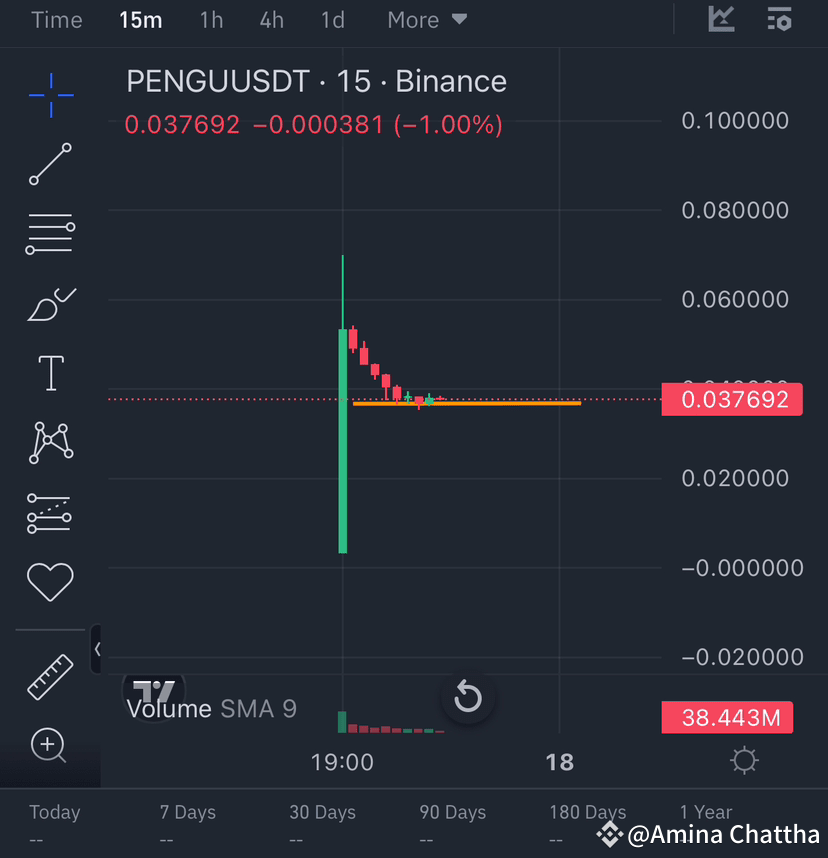Open the indicators chart icon
This screenshot has width=828, height=858.
point(721,19)
